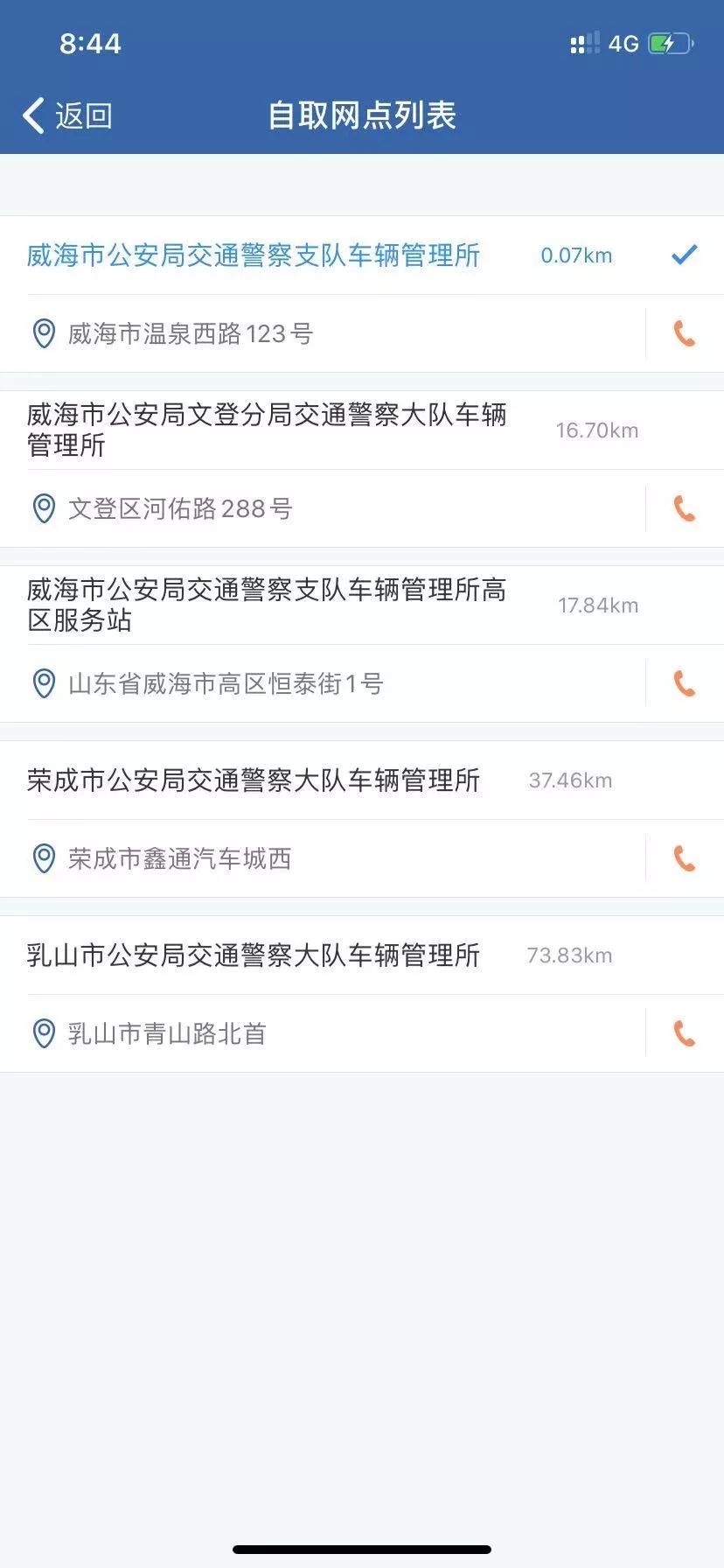Tap the blue checkmark on the selected station
724x1568 pixels.
[x=683, y=255]
